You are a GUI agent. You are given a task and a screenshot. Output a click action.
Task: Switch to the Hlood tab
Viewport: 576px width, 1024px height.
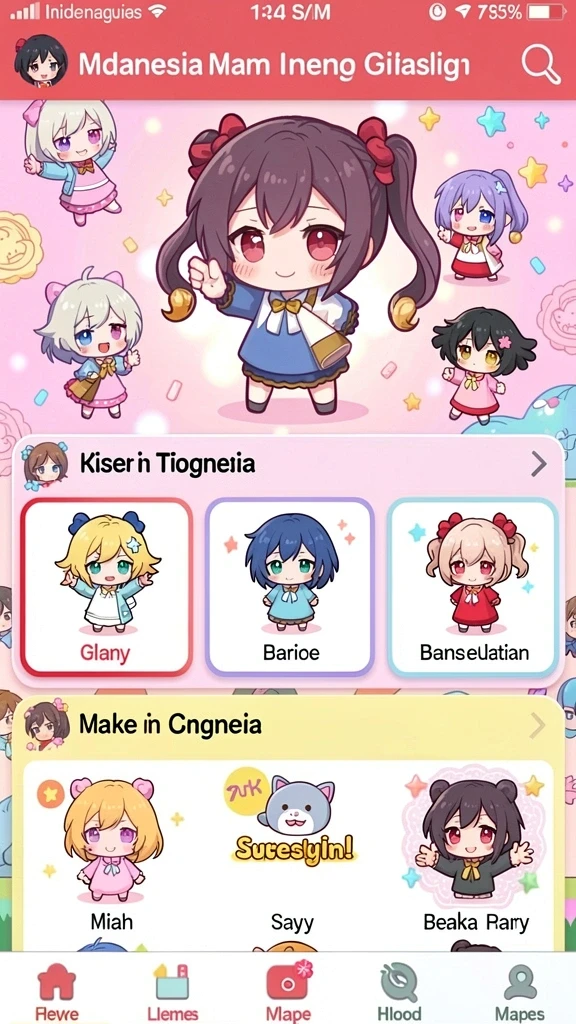(x=399, y=993)
